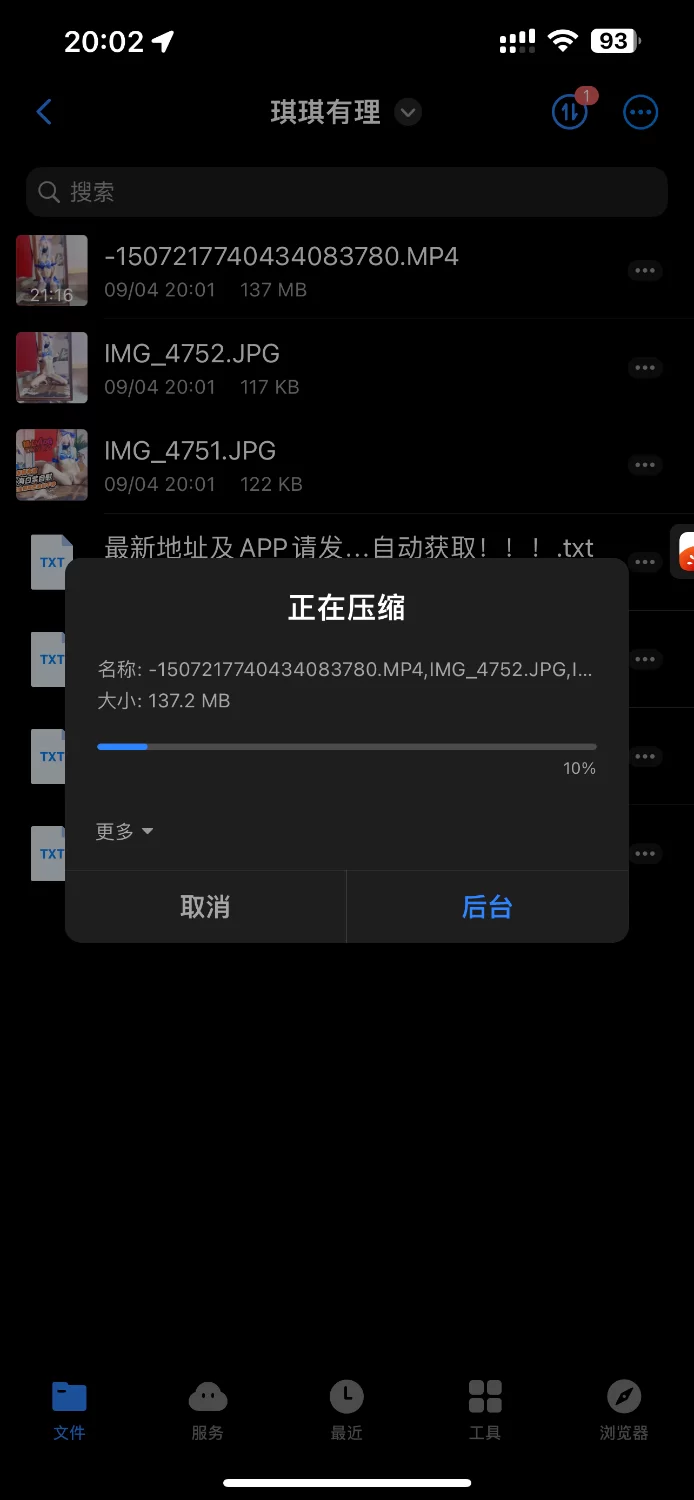Image resolution: width=694 pixels, height=1500 pixels.
Task: Open the 琪琪有理 folder dropdown
Action: pyautogui.click(x=407, y=112)
